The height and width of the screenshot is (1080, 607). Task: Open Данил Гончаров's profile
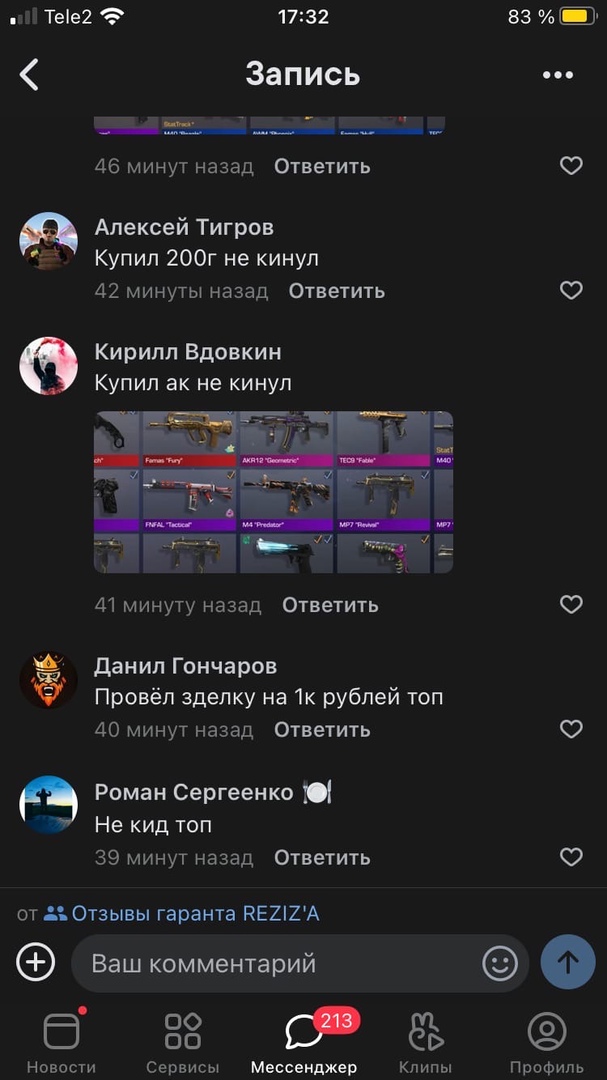tap(48, 680)
